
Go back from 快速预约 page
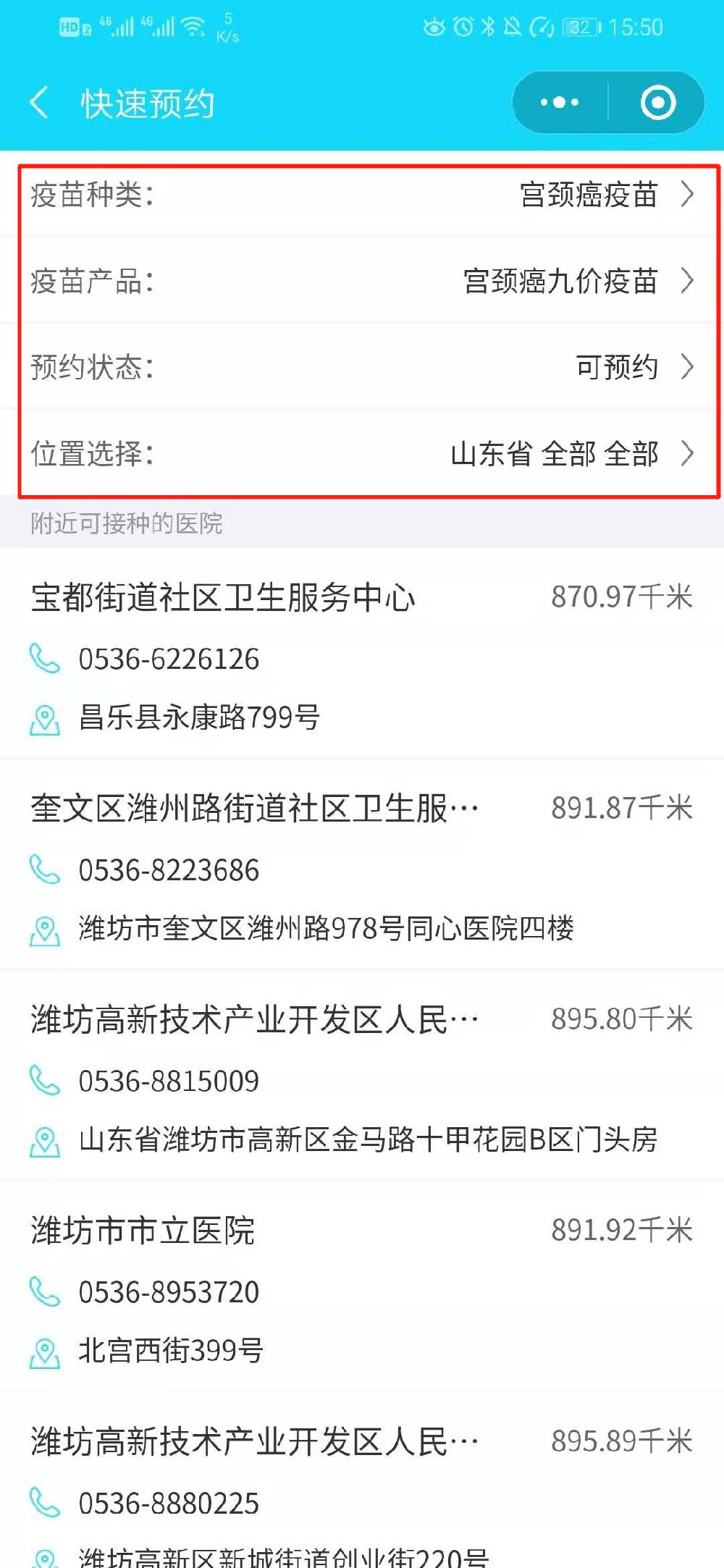40,103
